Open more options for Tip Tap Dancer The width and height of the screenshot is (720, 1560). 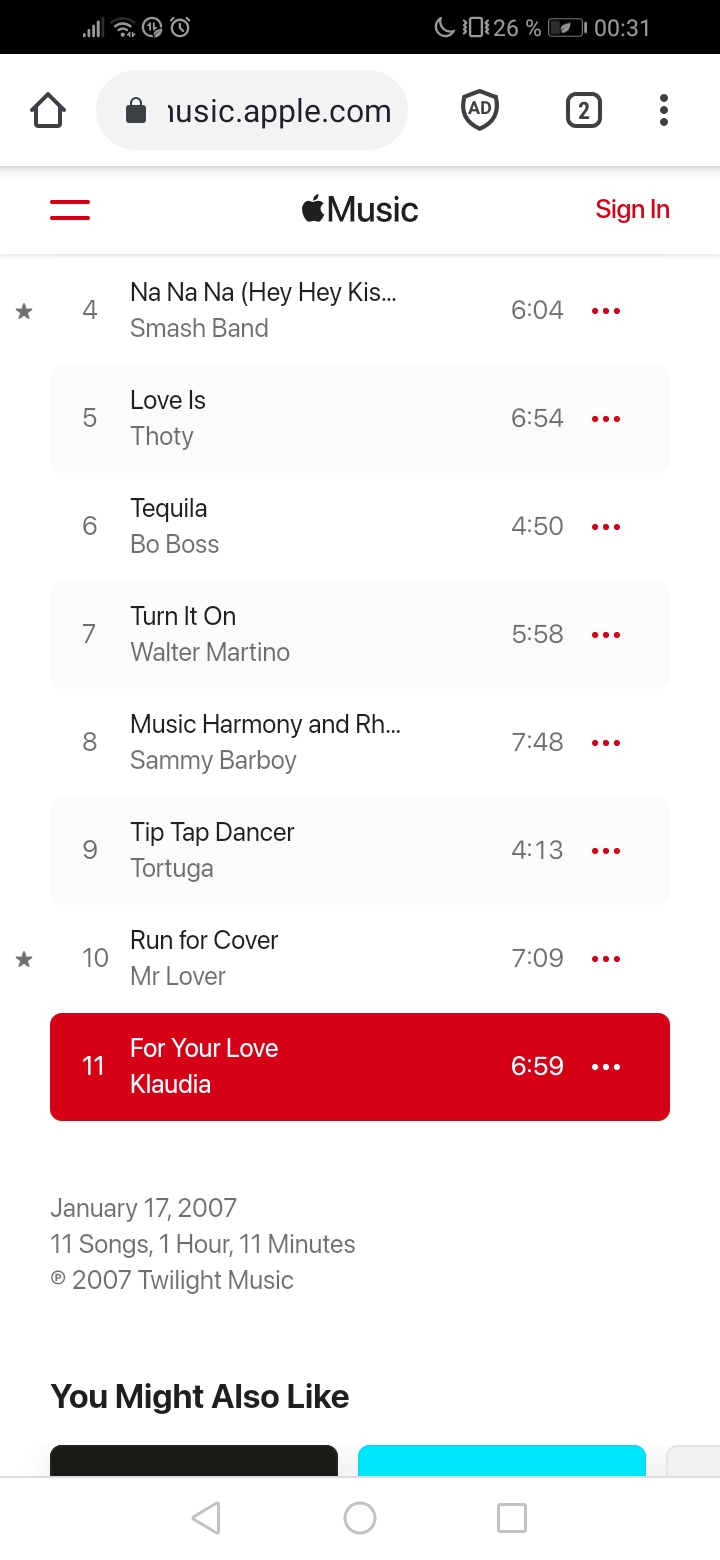click(x=606, y=851)
